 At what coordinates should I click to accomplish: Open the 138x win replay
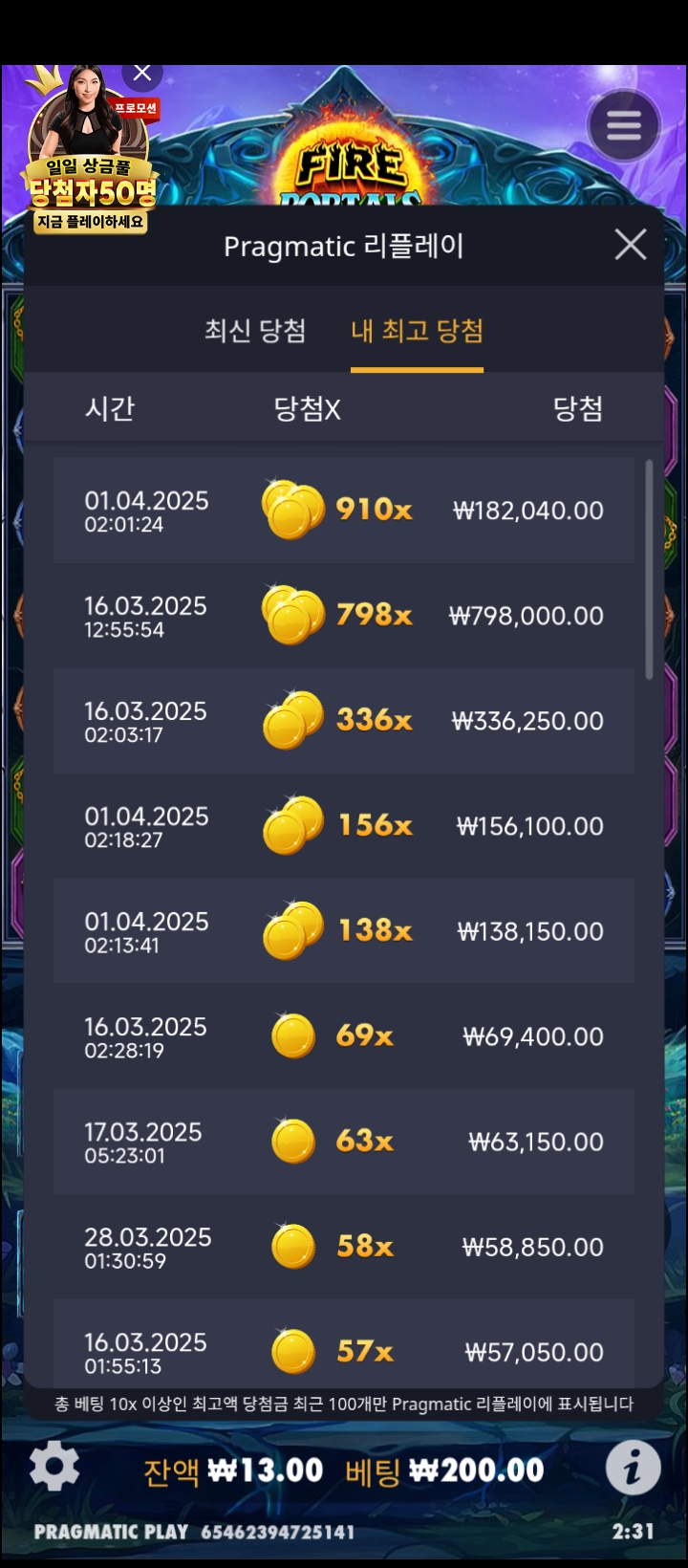point(344,930)
